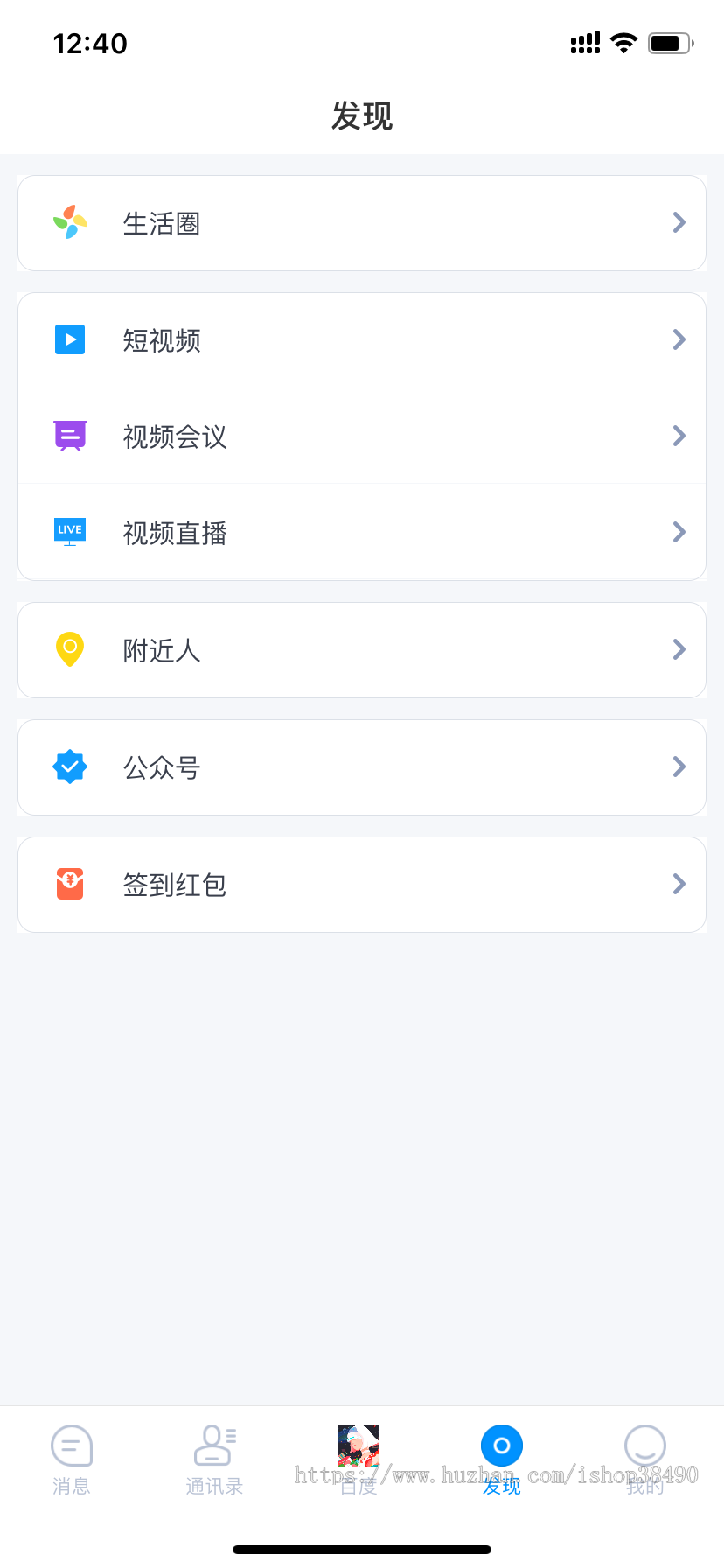Viewport: 724px width, 1568px height.
Task: Open the 生活圈 row
Action: [362, 223]
